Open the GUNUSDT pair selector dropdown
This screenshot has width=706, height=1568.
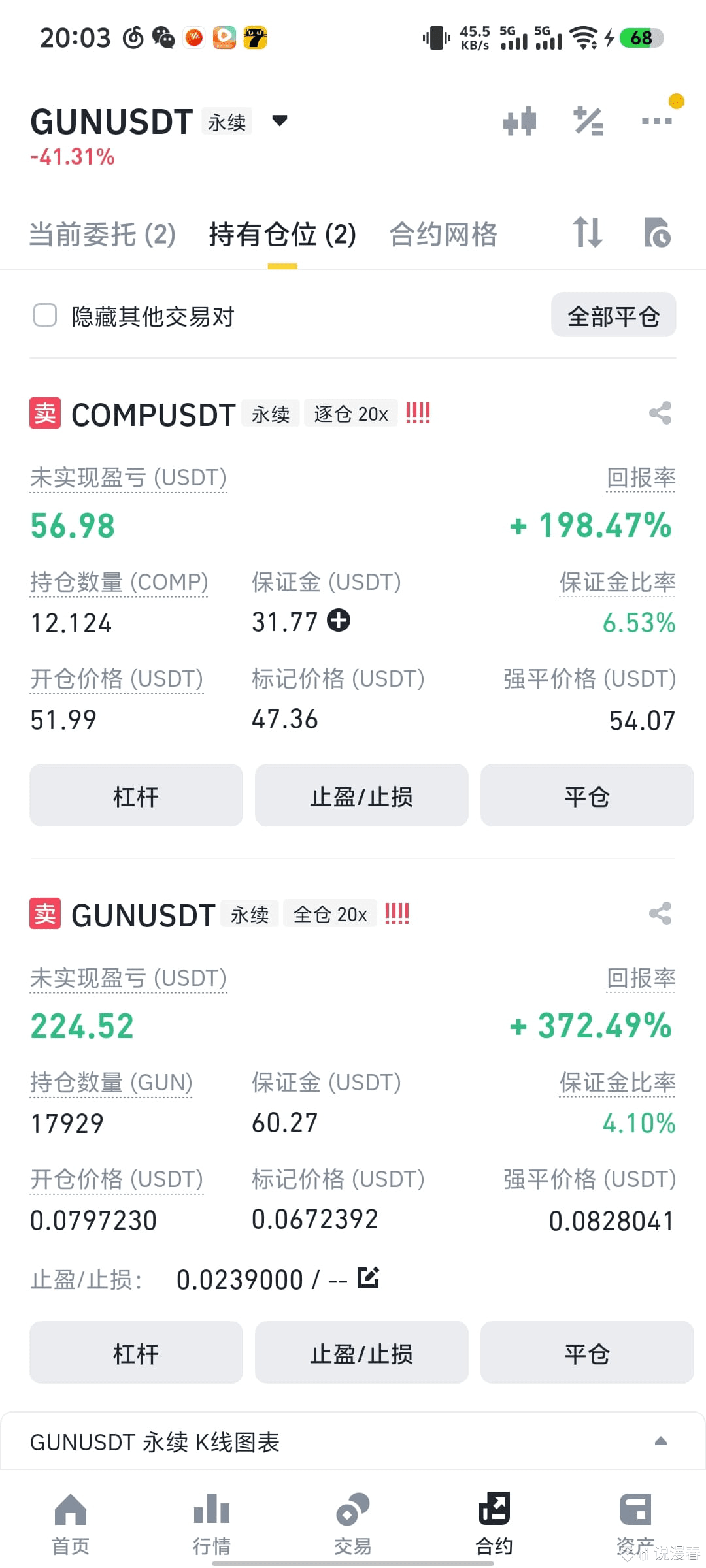pyautogui.click(x=279, y=121)
